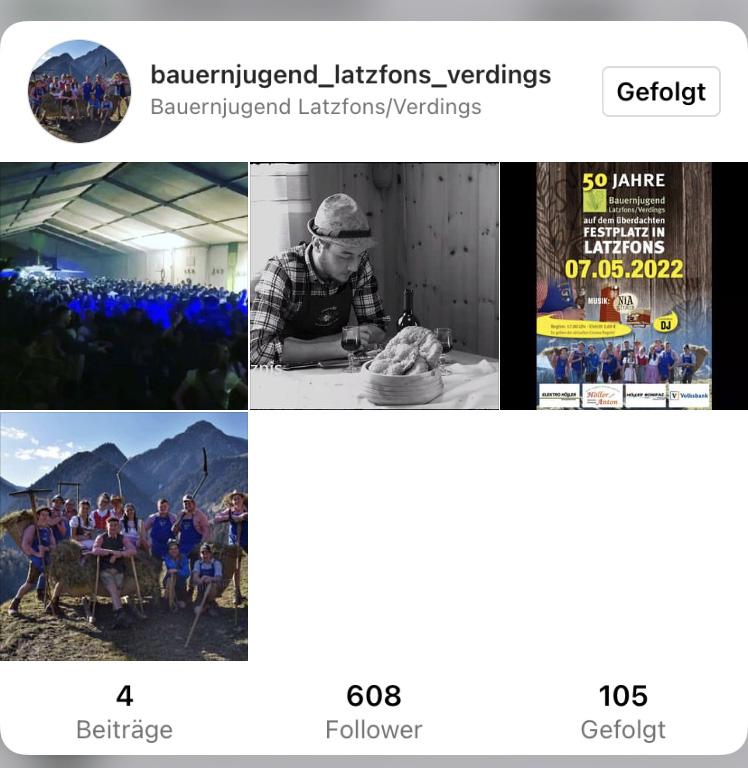Open the 50 Jahre Festplatz poster post
This screenshot has height=768, width=748.
click(x=624, y=286)
